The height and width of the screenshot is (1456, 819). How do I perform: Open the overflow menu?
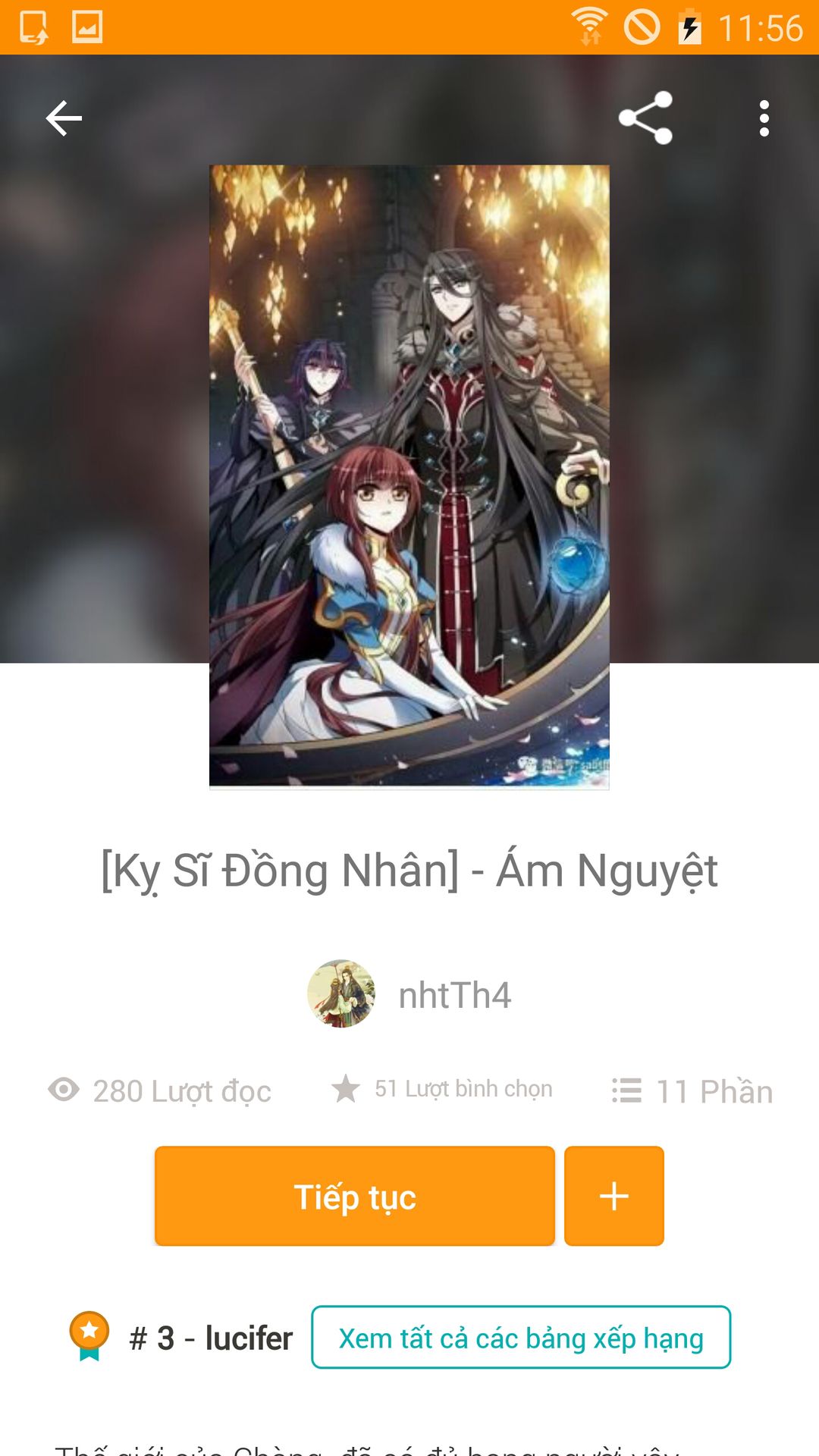click(764, 118)
